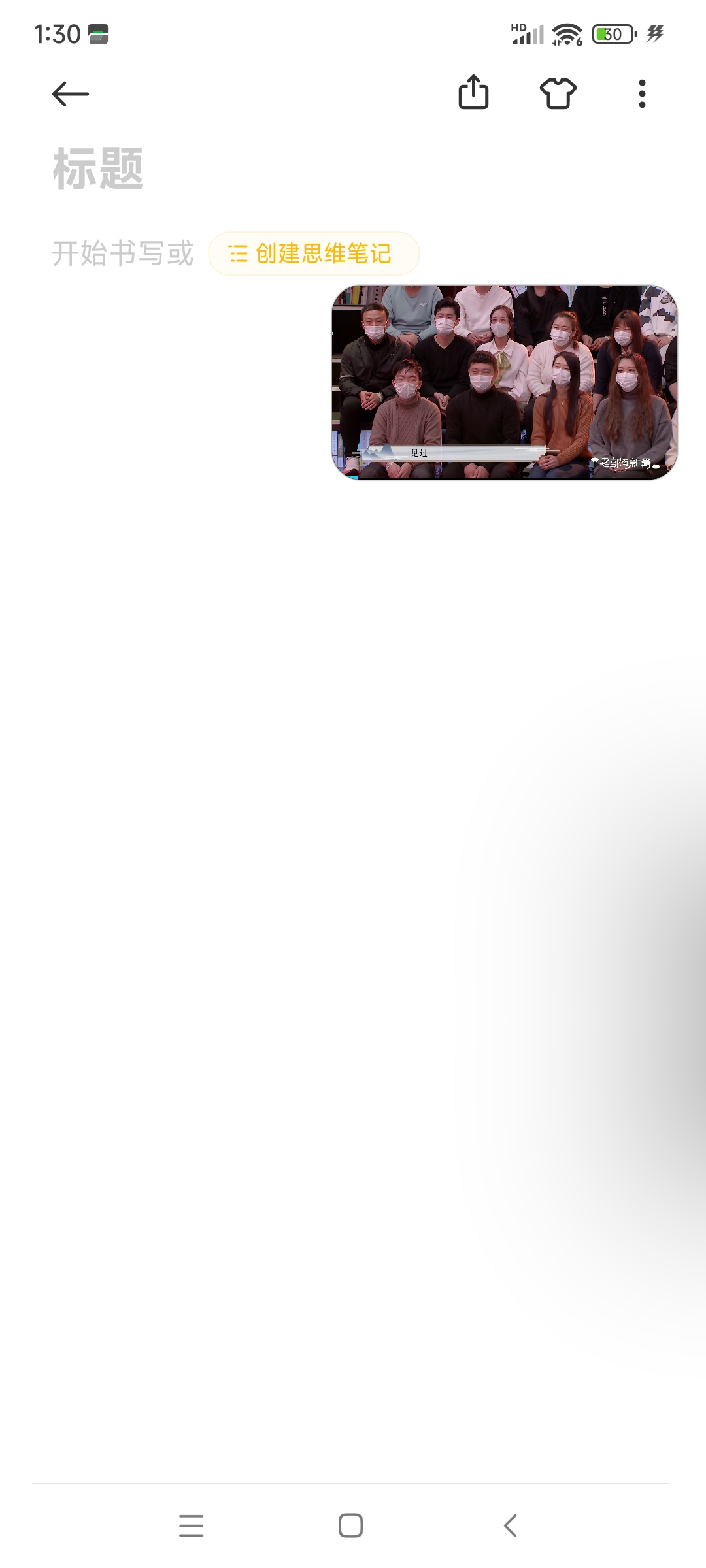Open the note theme (shirt) options
The image size is (706, 1568).
click(558, 93)
